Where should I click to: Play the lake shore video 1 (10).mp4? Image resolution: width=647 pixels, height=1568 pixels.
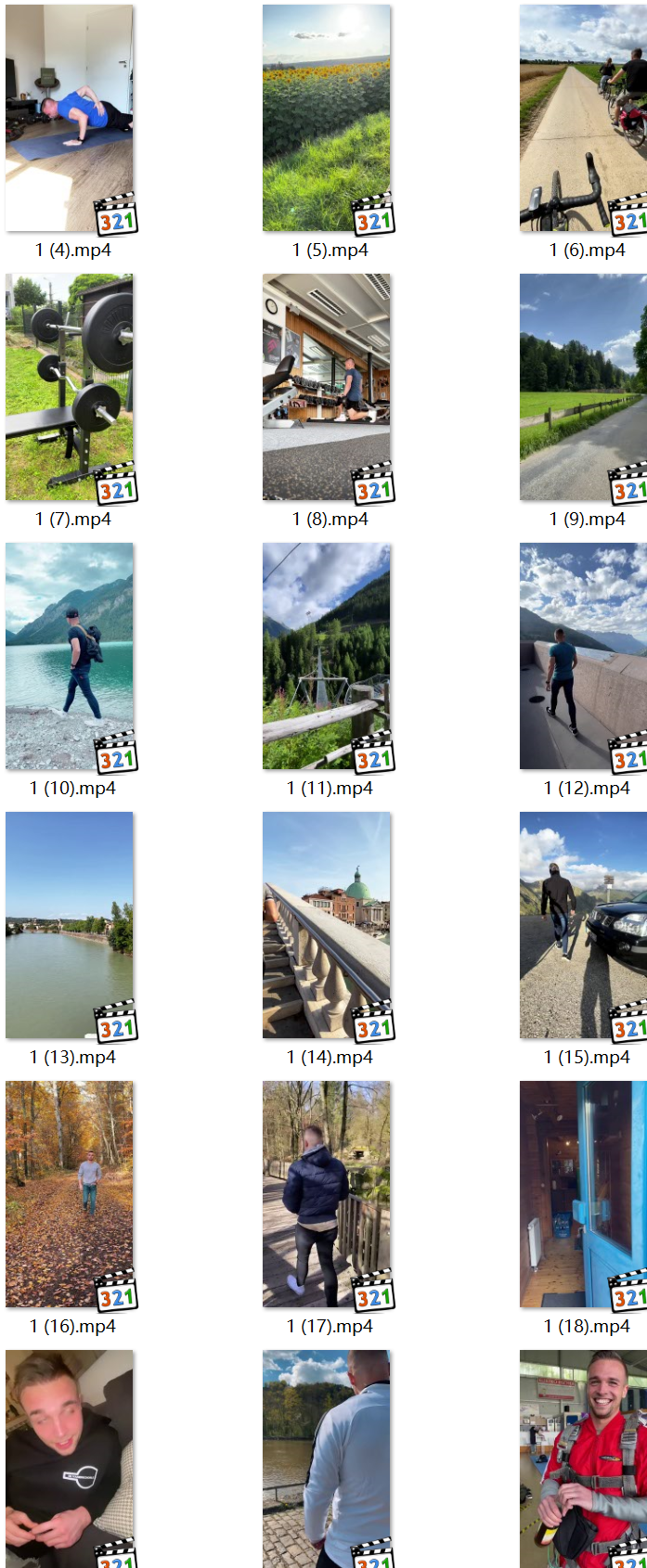(69, 657)
